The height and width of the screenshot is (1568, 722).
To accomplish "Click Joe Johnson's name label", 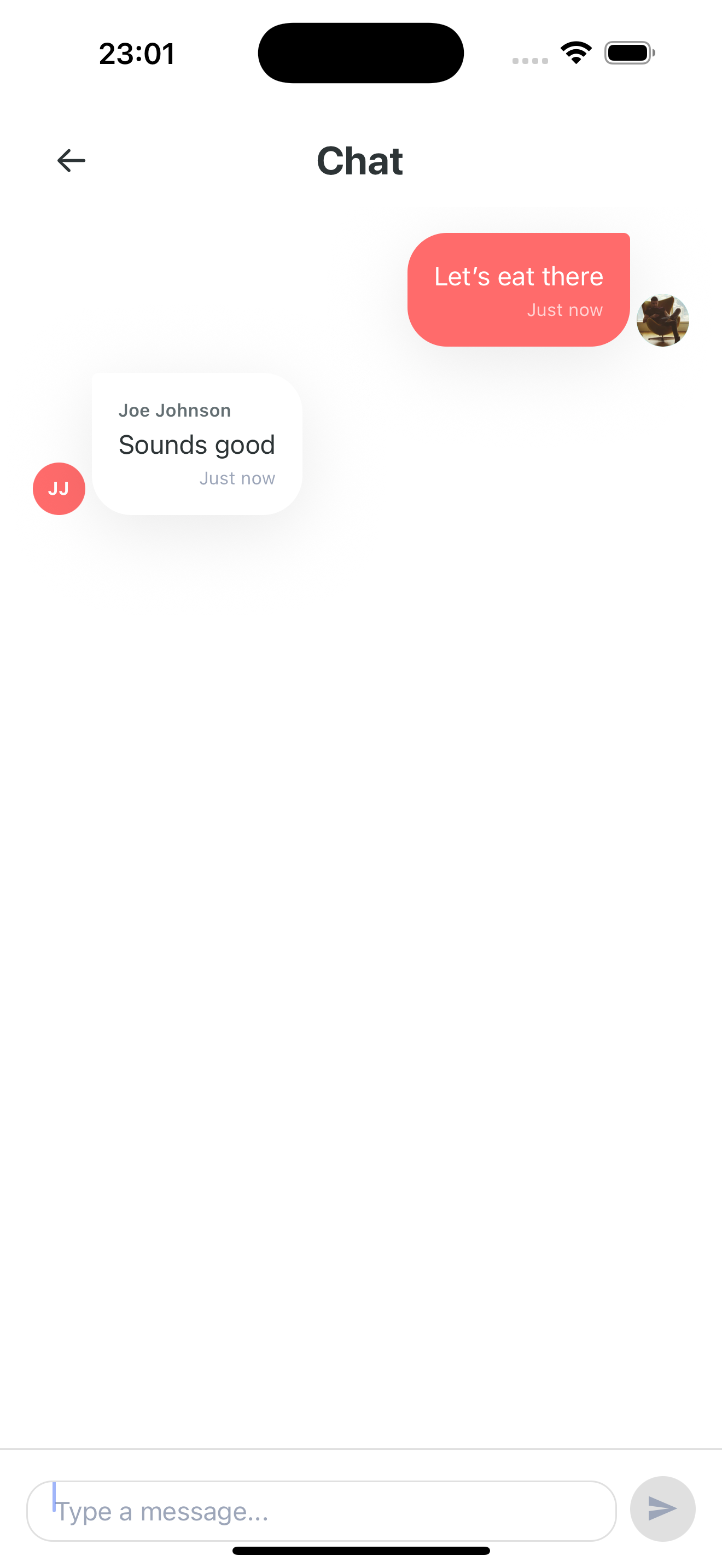I will (174, 409).
